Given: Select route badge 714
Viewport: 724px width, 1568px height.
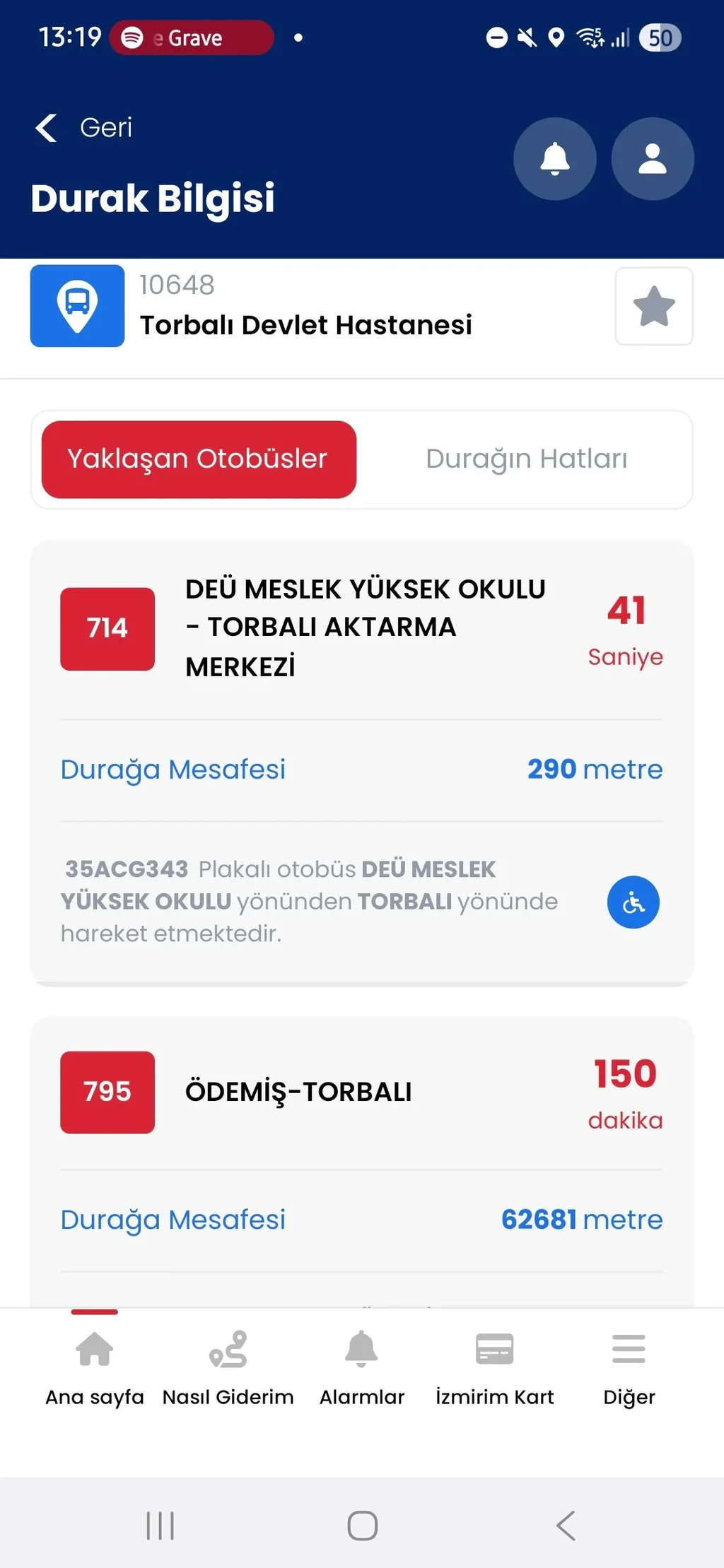Looking at the screenshot, I should [x=107, y=629].
